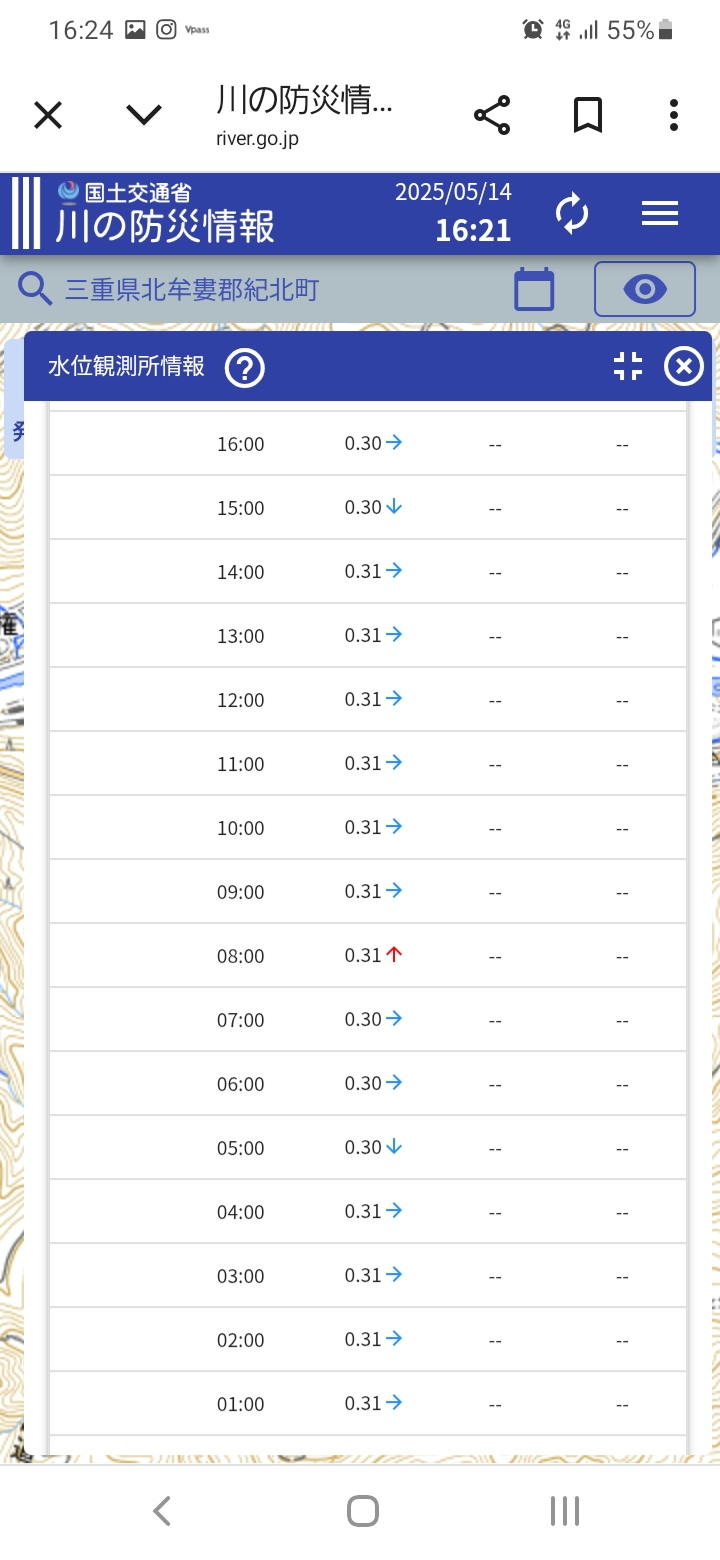Open the help icon beside 水位観測所情報
The height and width of the screenshot is (1560, 720).
[x=245, y=368]
